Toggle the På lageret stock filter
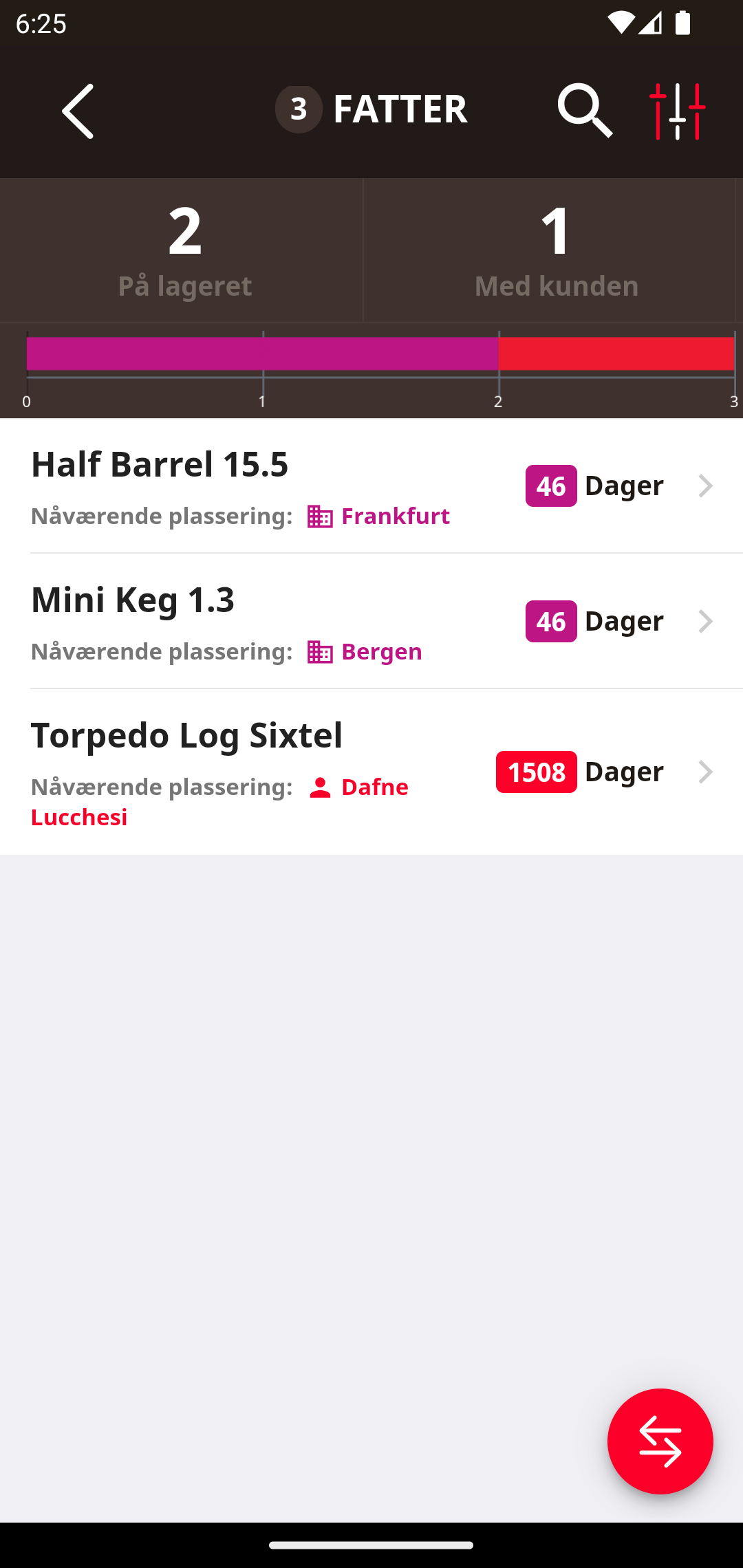The image size is (743, 1568). pyautogui.click(x=185, y=250)
